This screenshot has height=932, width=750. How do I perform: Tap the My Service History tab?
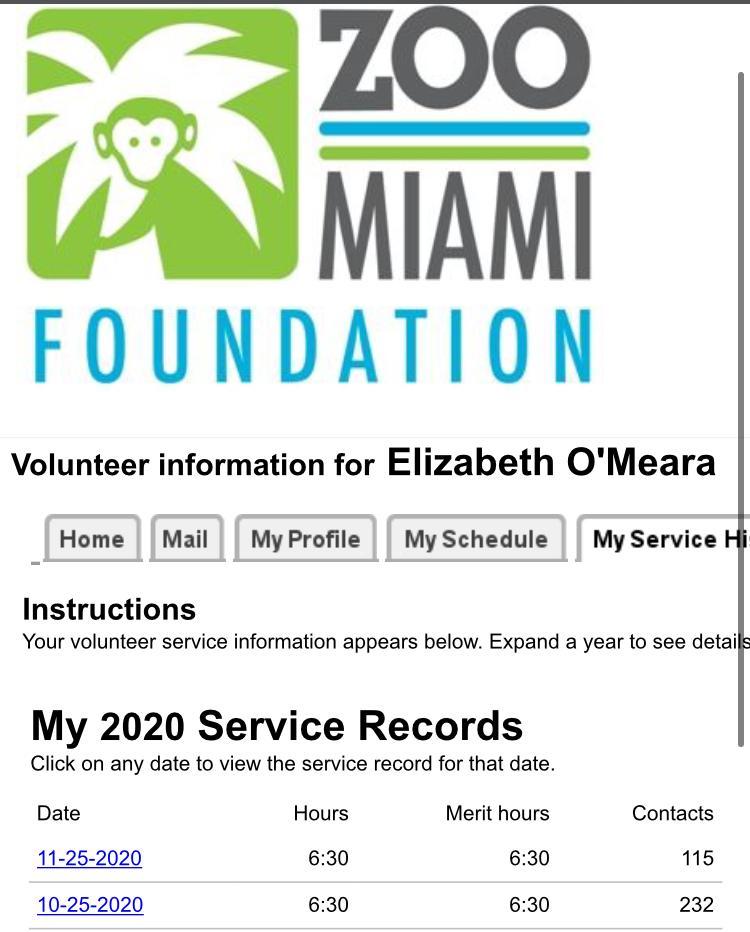click(665, 539)
